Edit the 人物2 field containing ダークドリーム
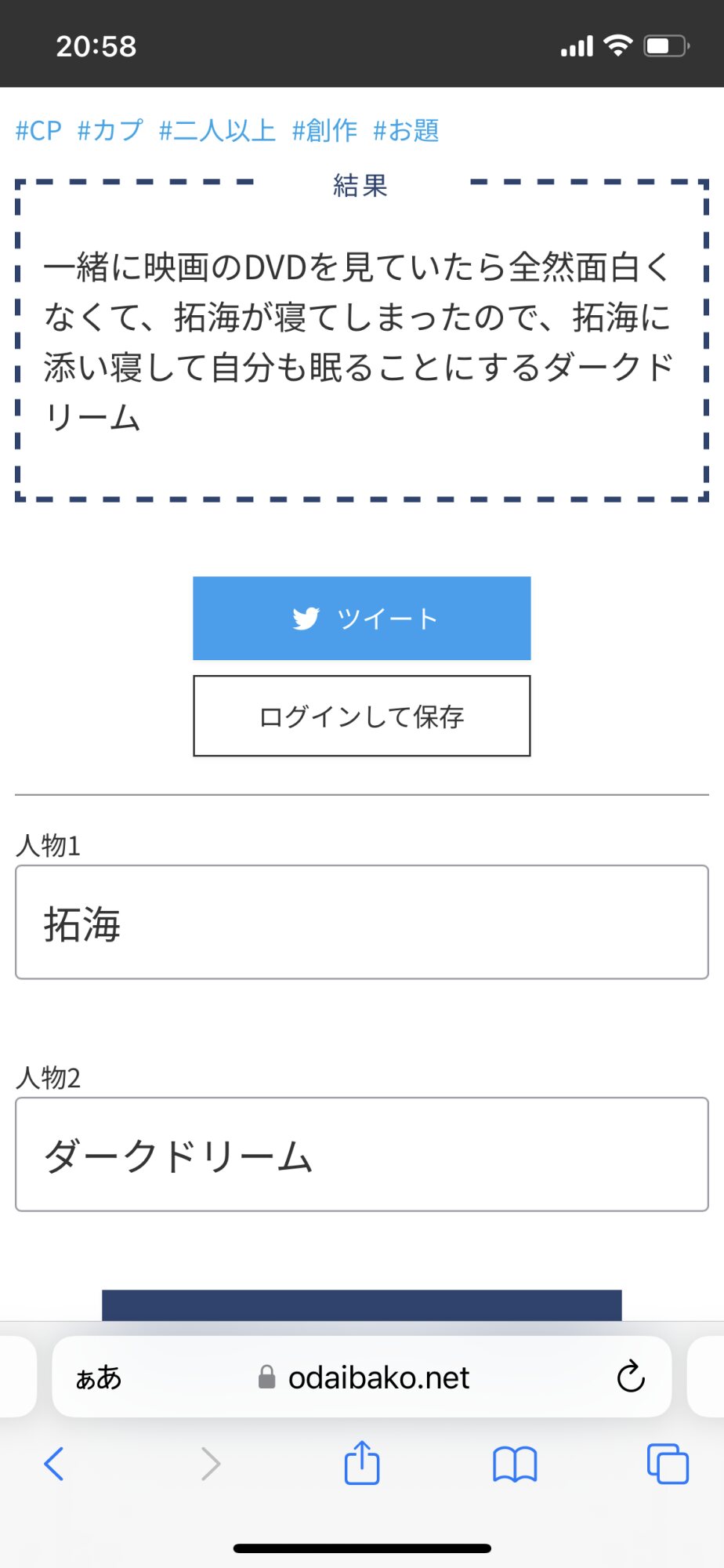Screen dimensions: 724x1568 tap(362, 1154)
